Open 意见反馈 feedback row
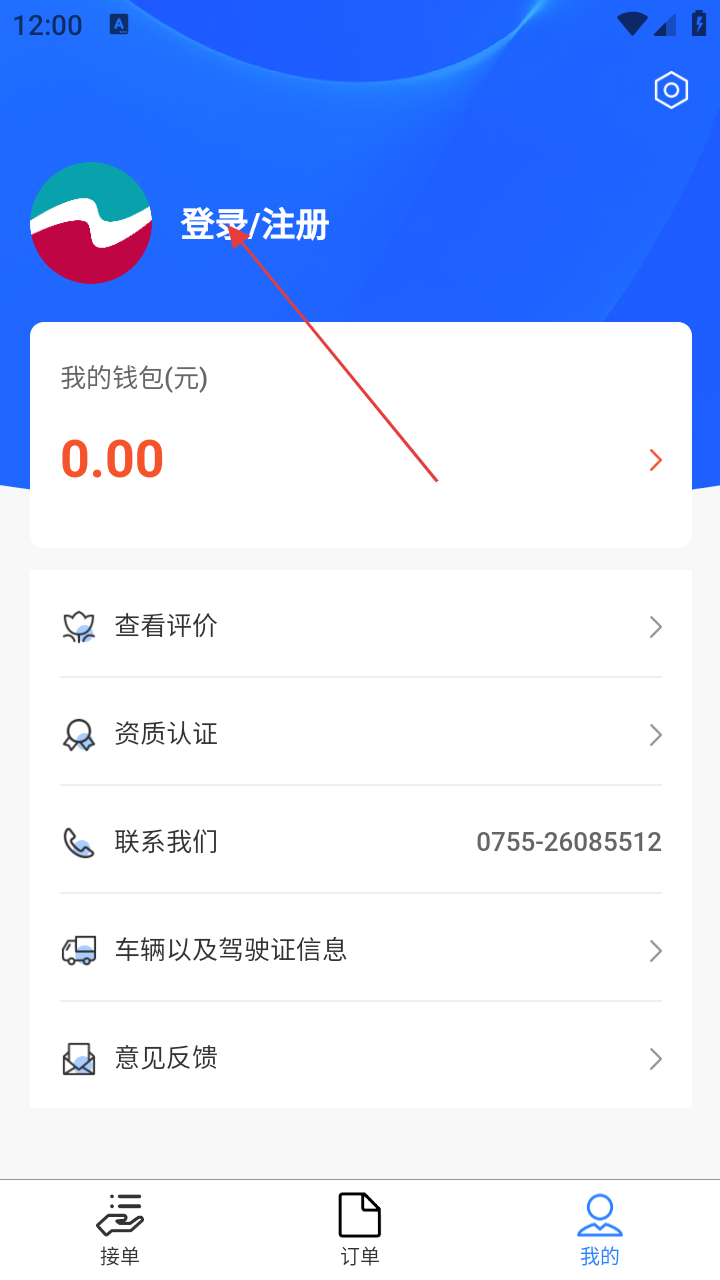The width and height of the screenshot is (720, 1280). (361, 1058)
